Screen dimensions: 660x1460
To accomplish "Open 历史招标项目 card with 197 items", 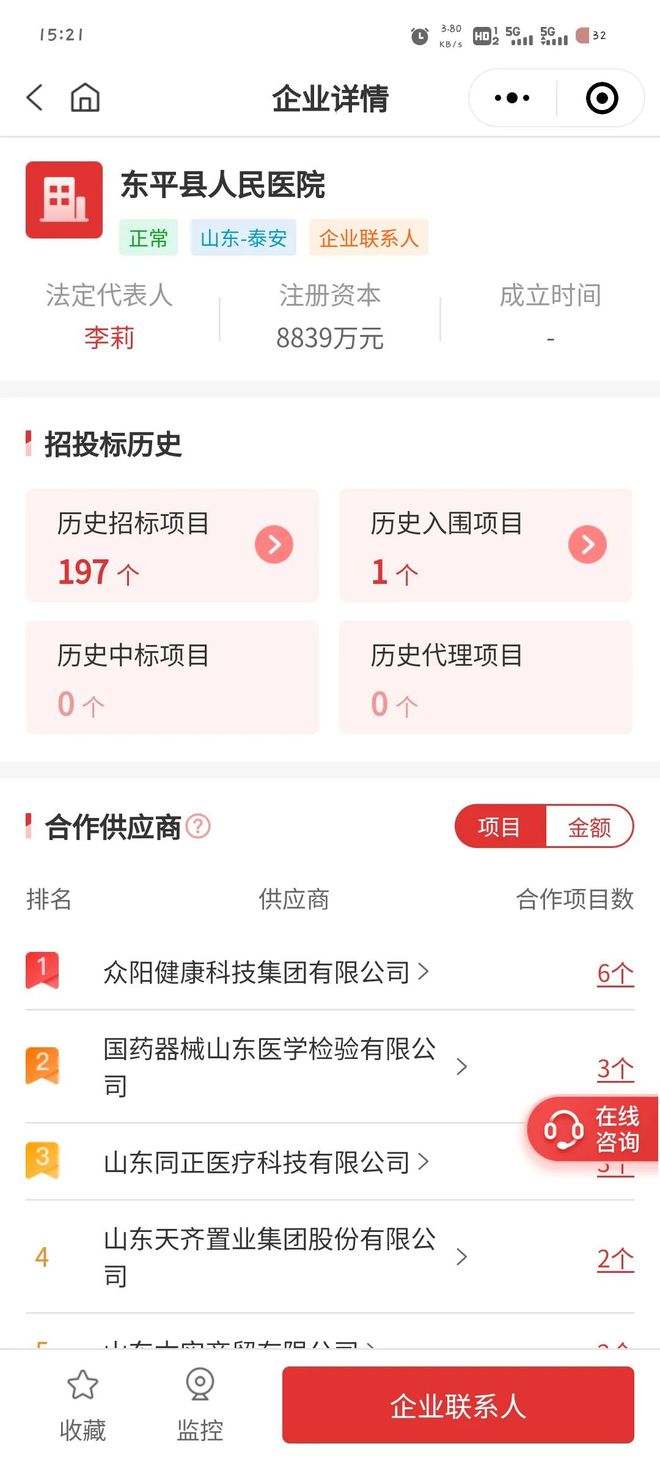I will 172,546.
